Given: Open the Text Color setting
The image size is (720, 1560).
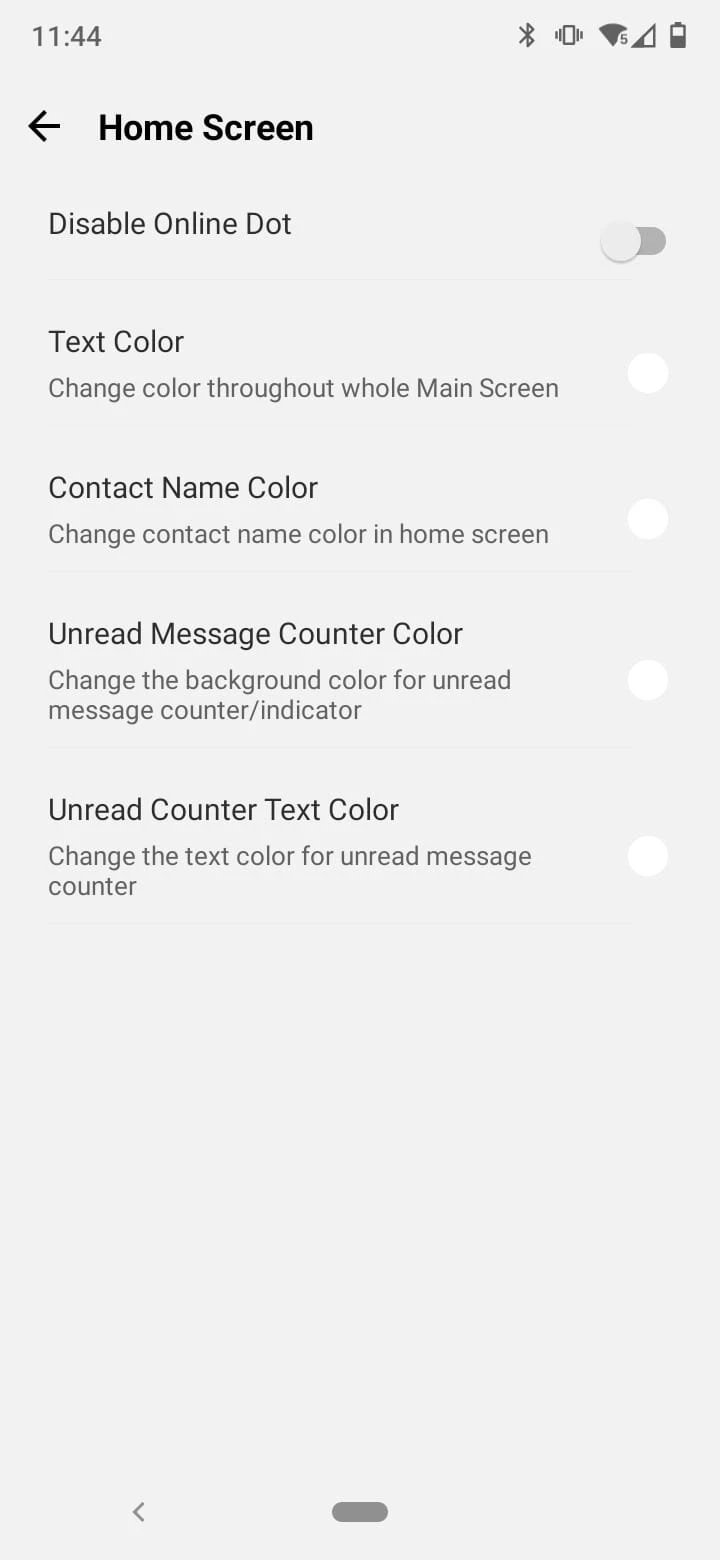Looking at the screenshot, I should tap(303, 365).
